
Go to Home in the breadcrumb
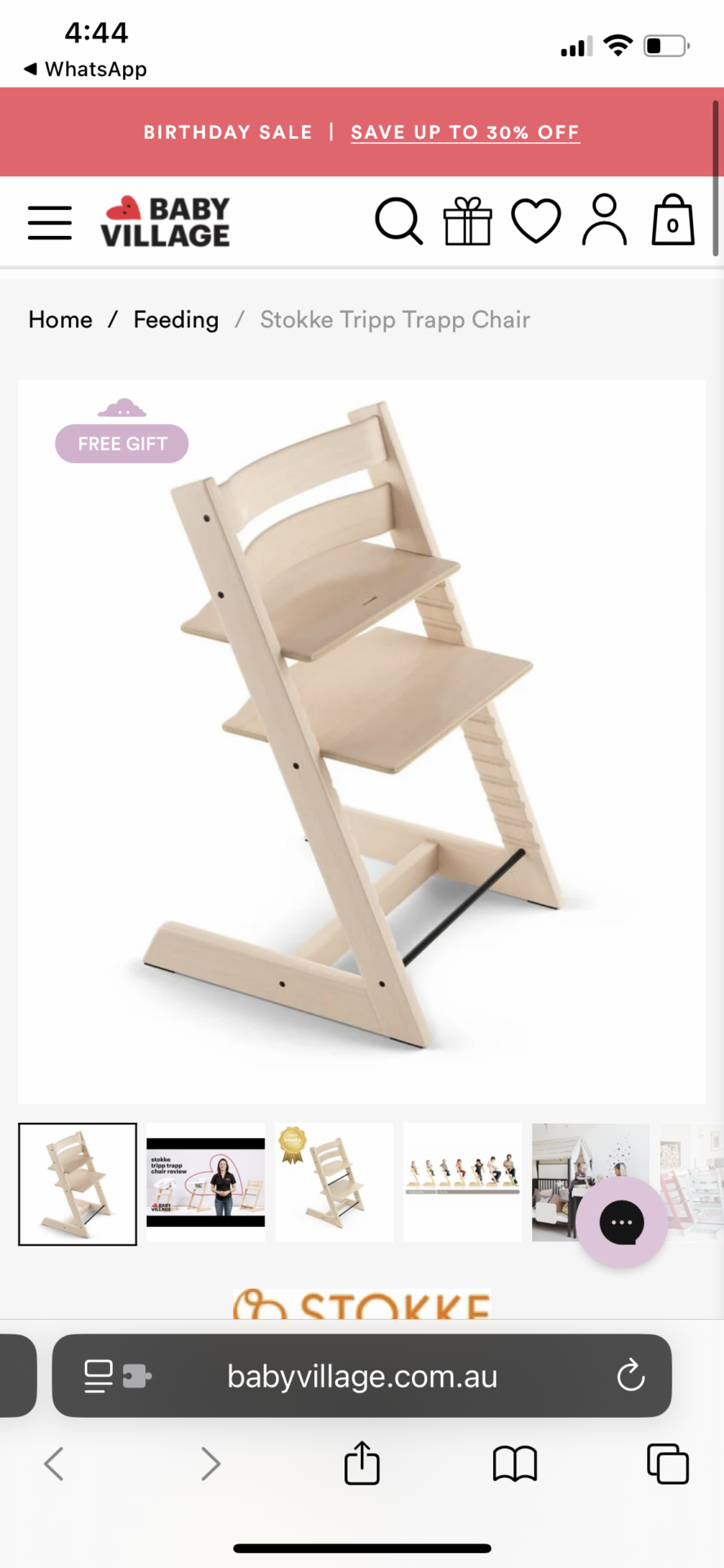60,319
